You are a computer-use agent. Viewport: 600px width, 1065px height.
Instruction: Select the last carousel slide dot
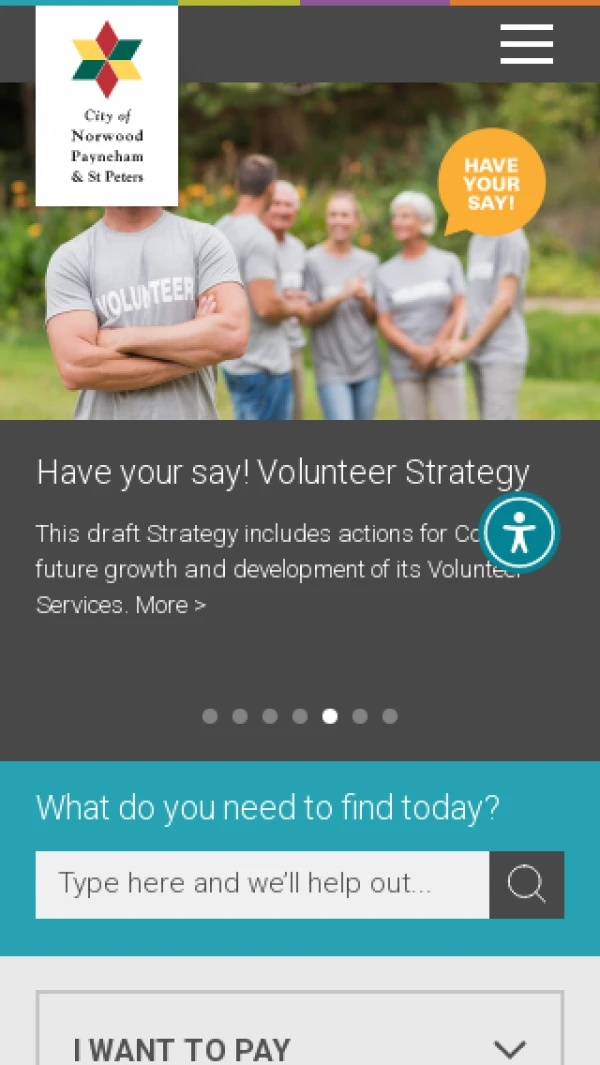(390, 716)
